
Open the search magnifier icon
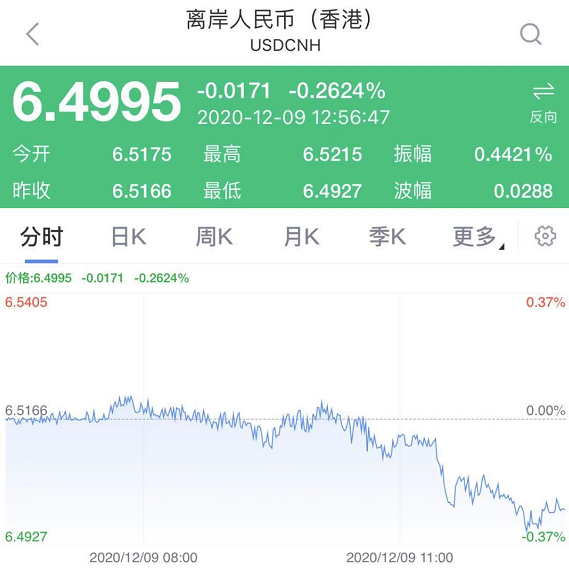531,34
